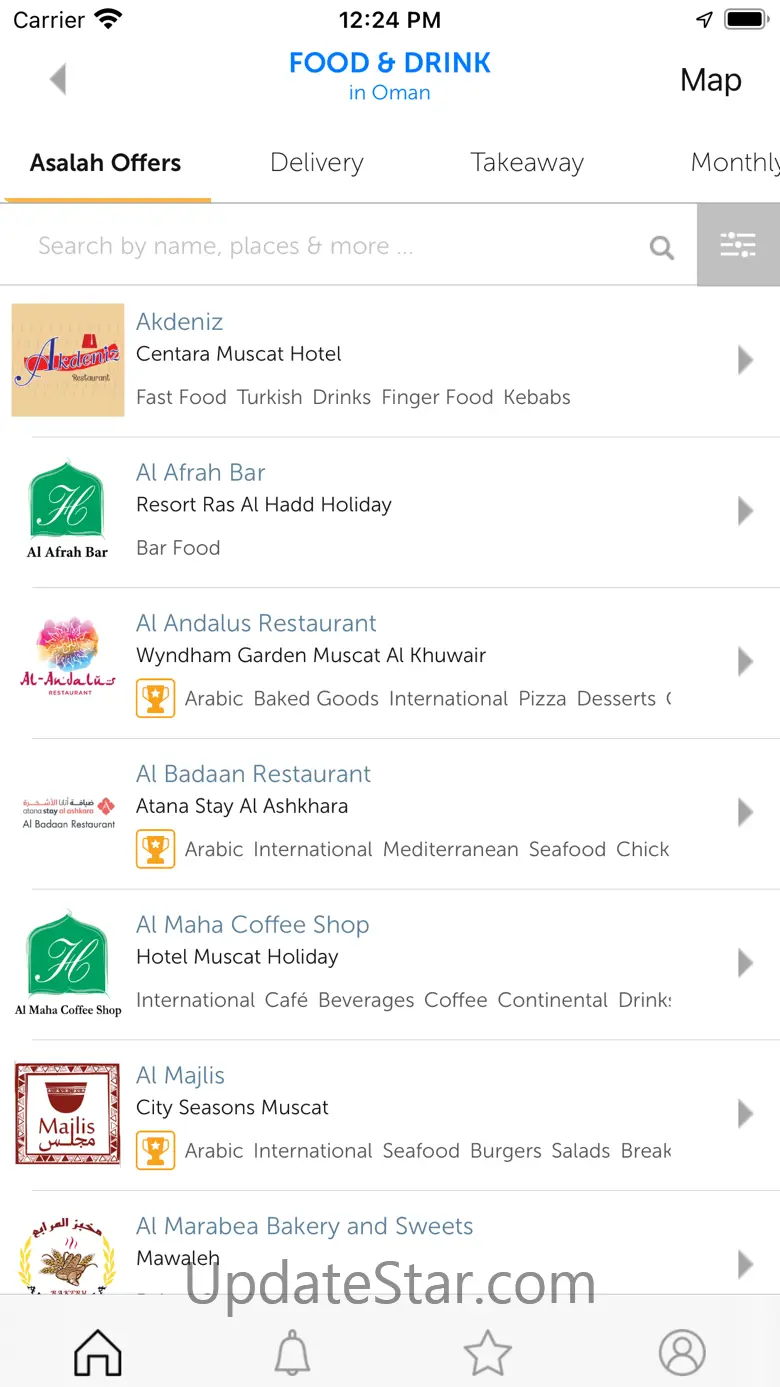This screenshot has height=1387, width=780.
Task: Open the profile tab
Action: pyautogui.click(x=682, y=1353)
